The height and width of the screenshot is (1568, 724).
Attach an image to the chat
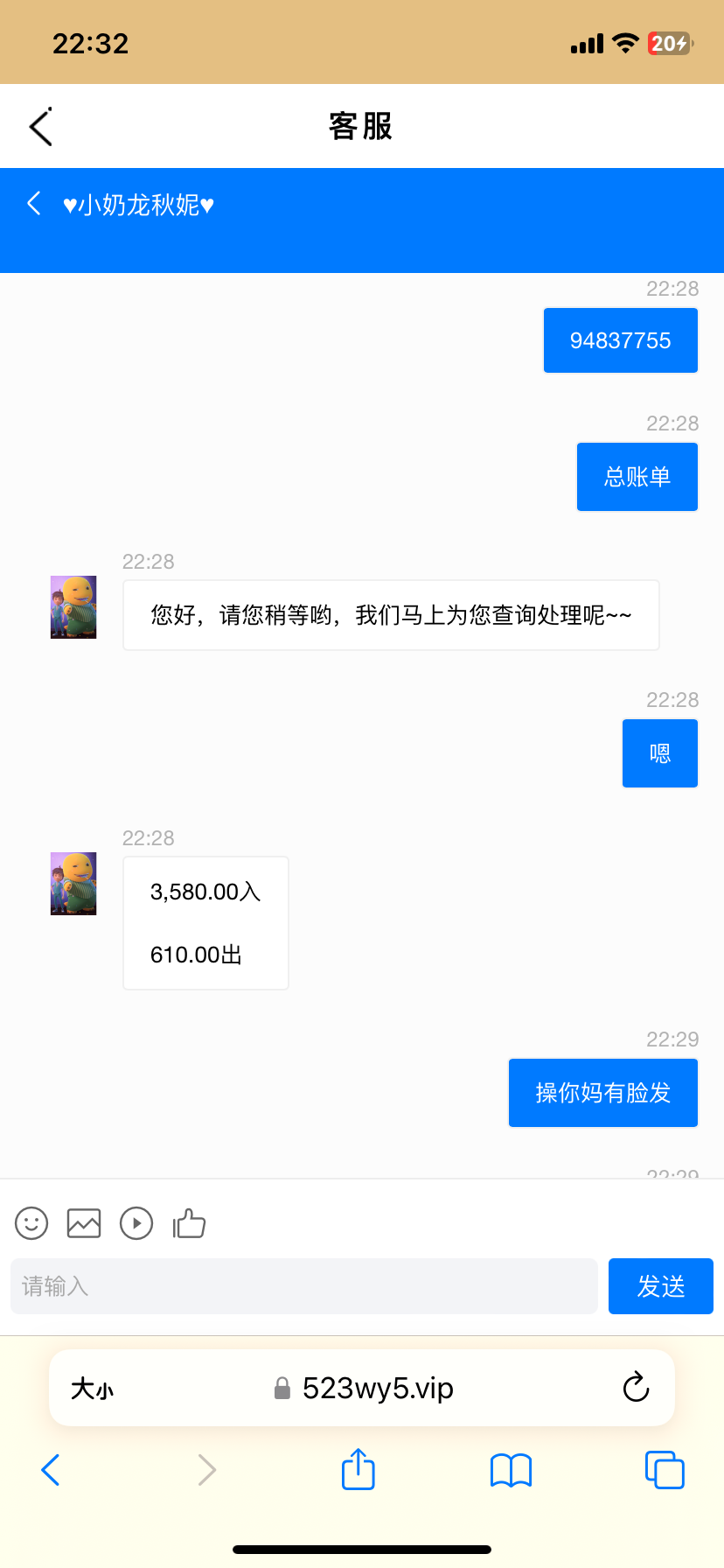point(84,1223)
